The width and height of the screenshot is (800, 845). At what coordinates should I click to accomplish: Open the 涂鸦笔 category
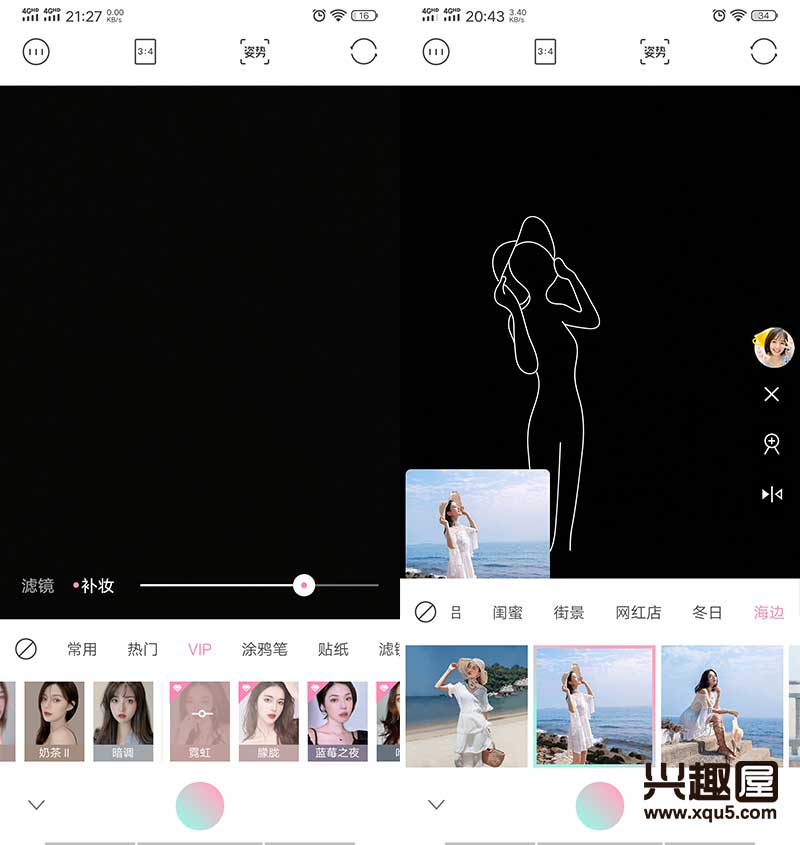264,649
